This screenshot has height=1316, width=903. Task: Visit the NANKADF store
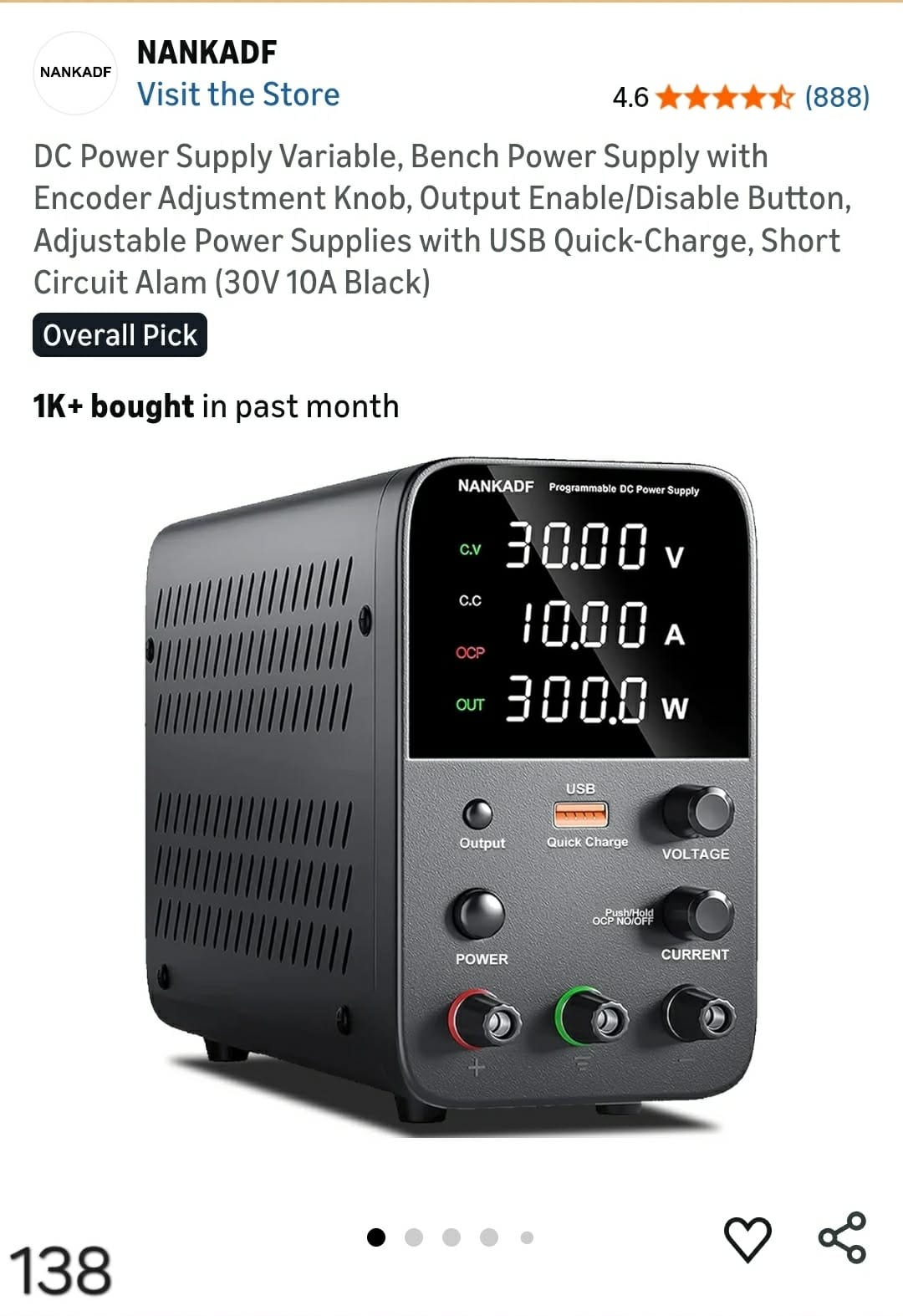238,95
